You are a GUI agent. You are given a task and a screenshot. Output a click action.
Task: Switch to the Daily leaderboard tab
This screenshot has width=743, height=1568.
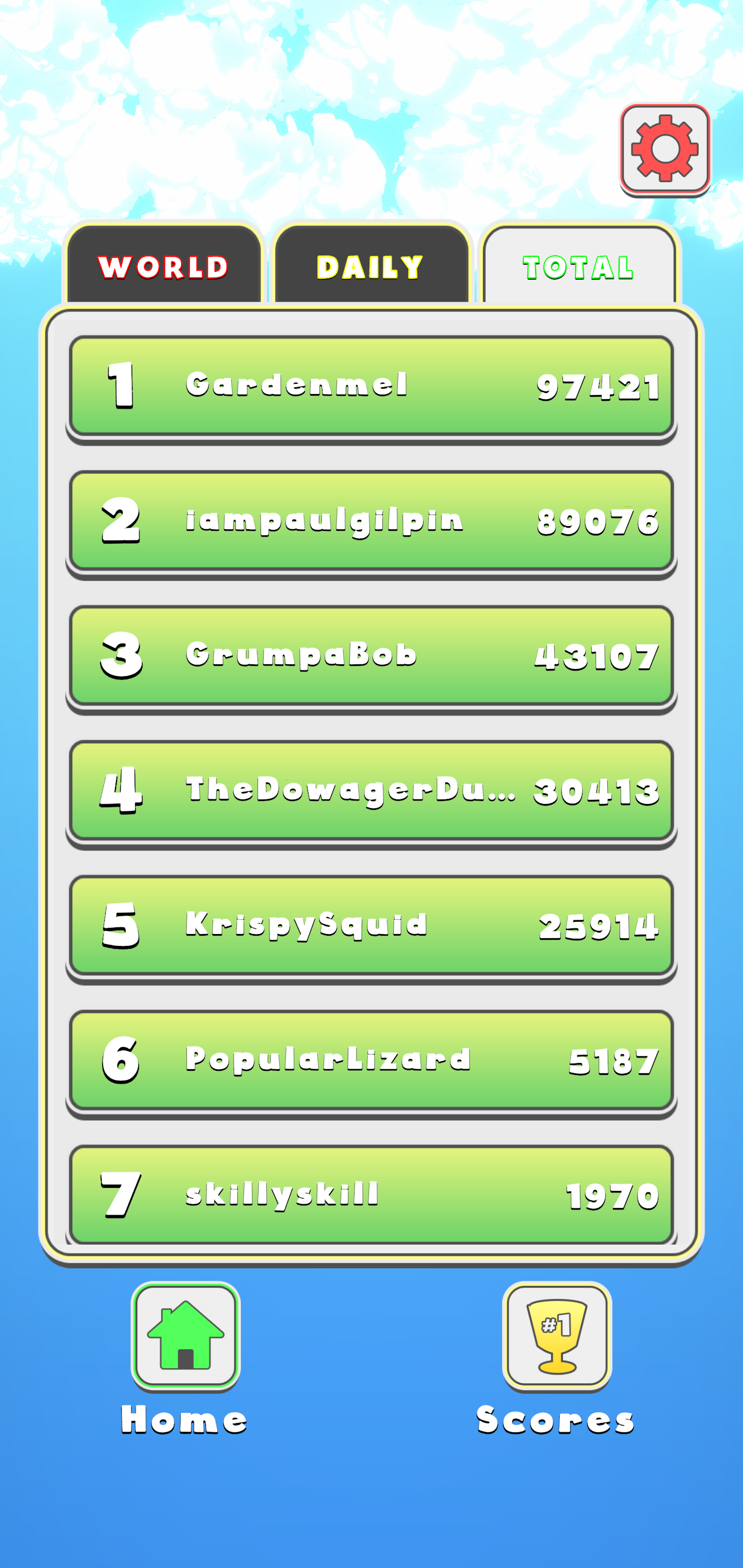pos(371,267)
